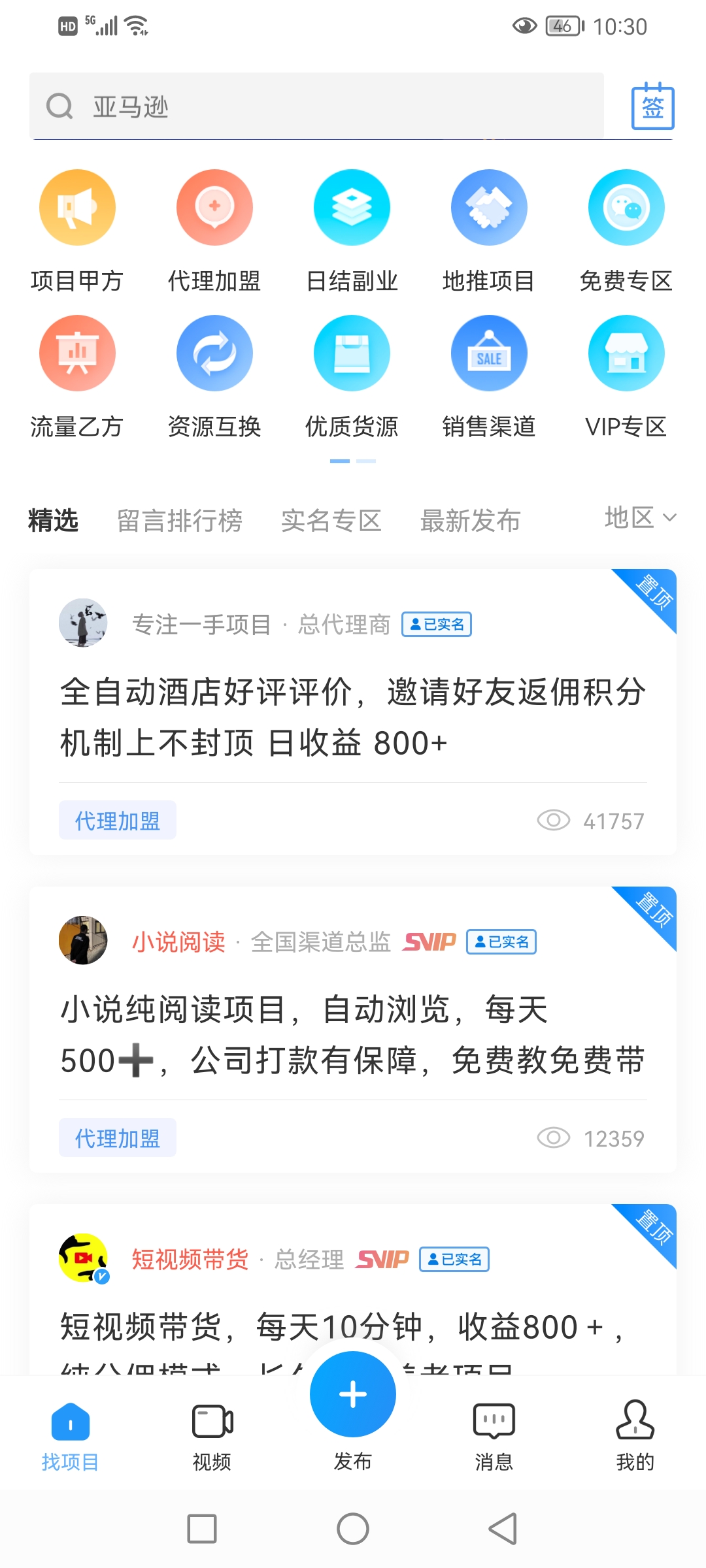Open 资源互换 category
Viewport: 706px width, 1568px height.
point(214,353)
